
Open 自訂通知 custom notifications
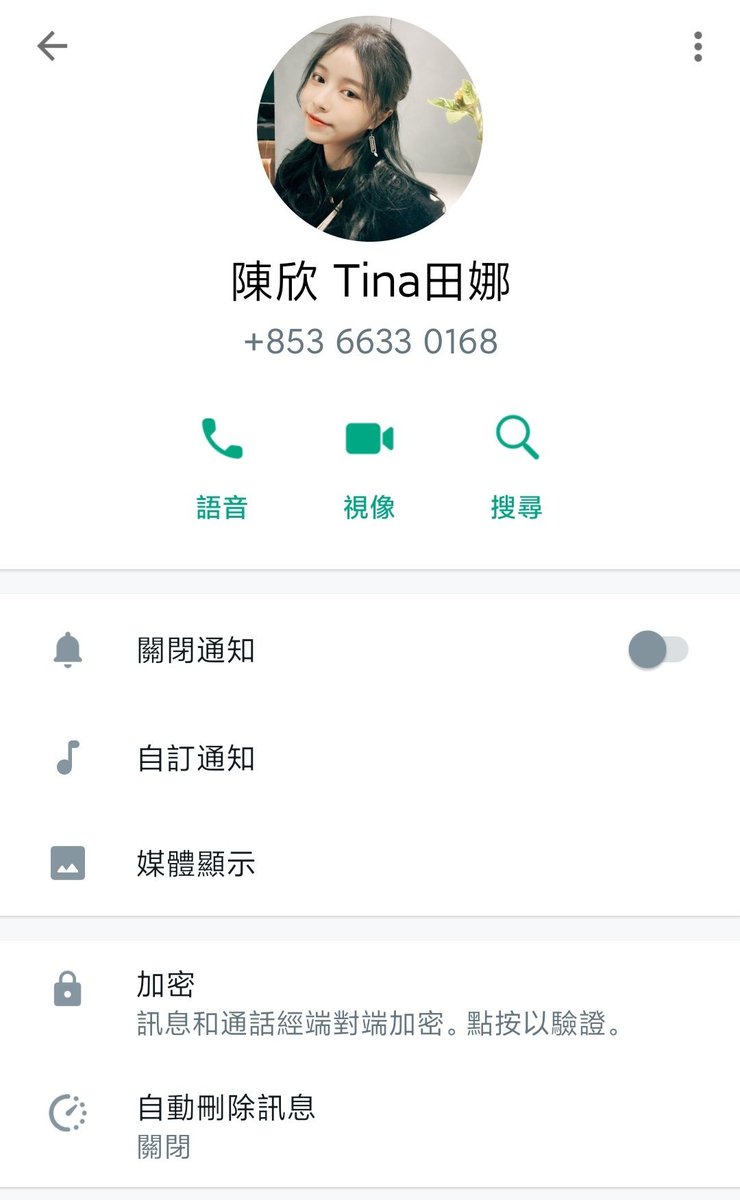tap(370, 758)
